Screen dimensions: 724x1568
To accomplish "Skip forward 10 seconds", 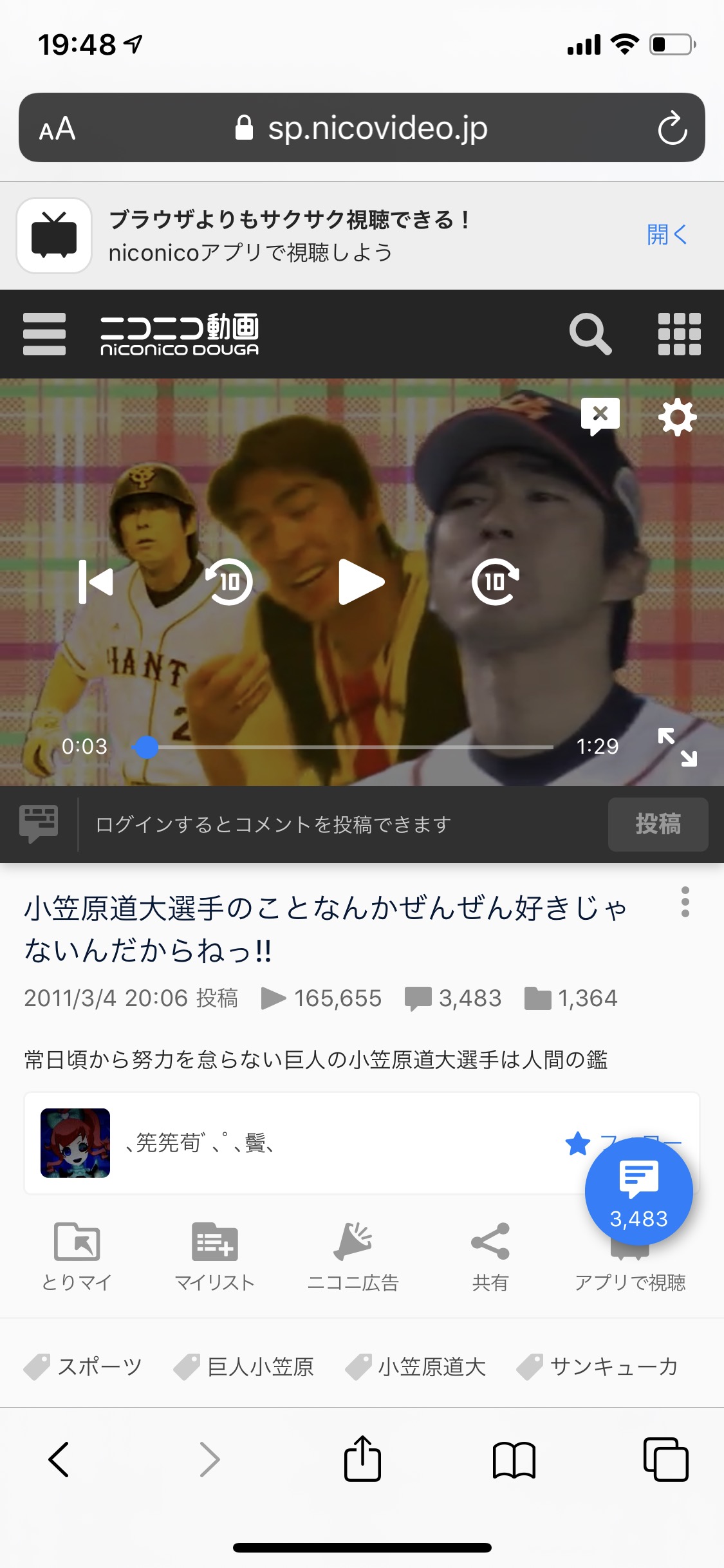I will point(495,582).
